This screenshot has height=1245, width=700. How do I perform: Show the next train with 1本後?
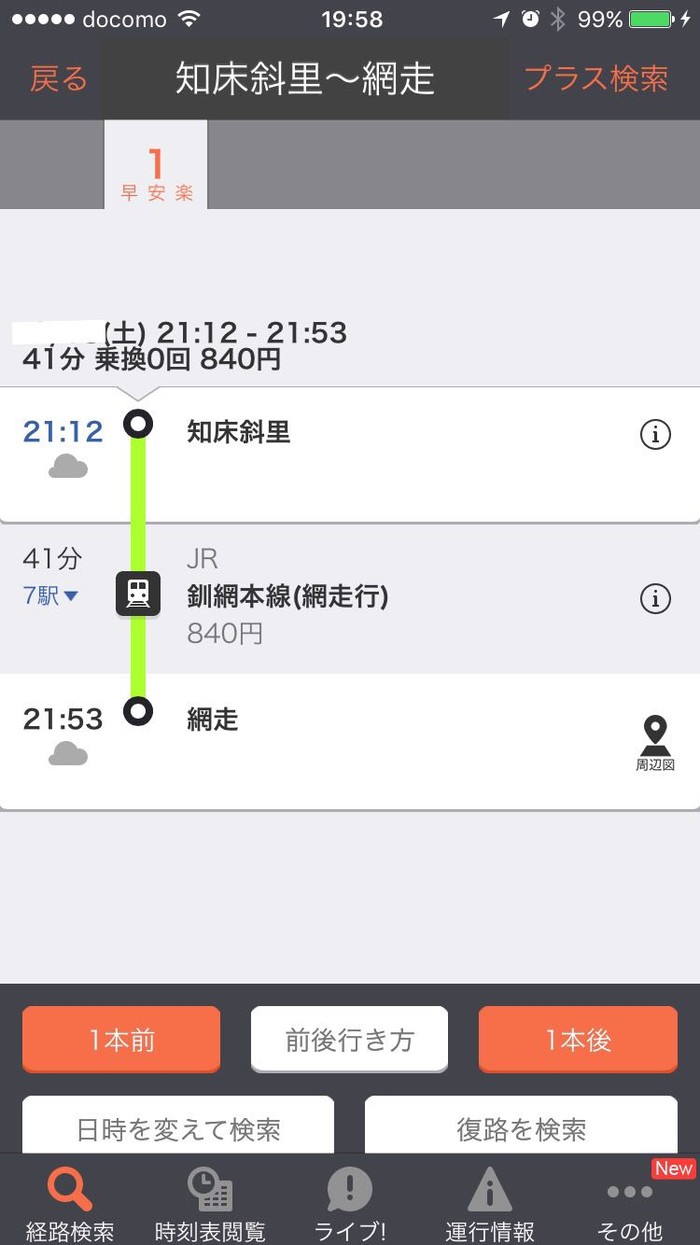(578, 1039)
